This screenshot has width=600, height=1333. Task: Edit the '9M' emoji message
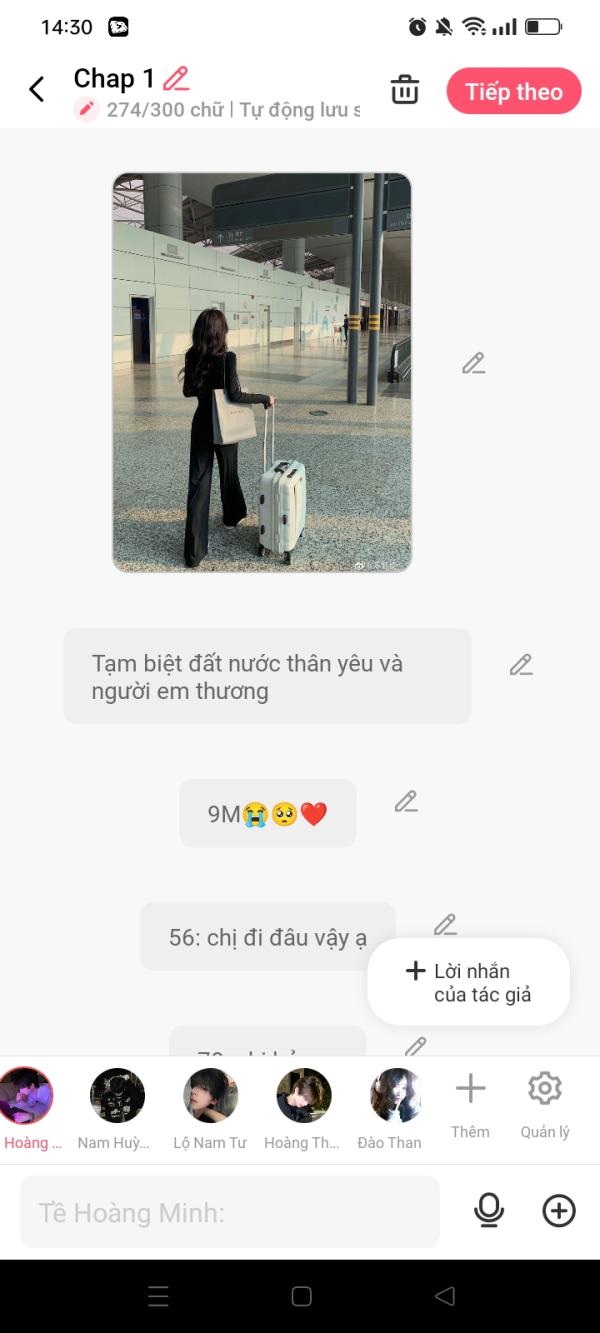(x=406, y=801)
